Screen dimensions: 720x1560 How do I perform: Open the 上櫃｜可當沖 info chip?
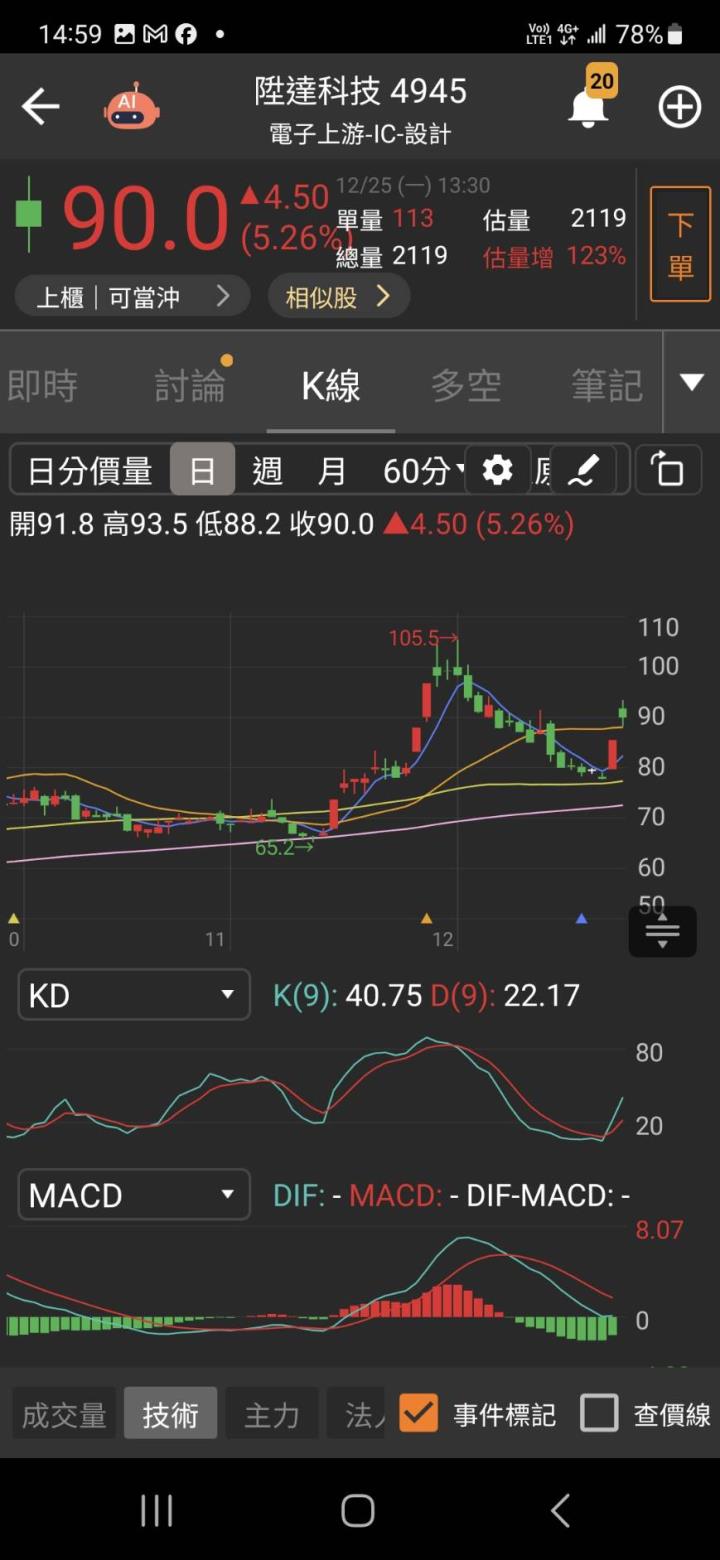(x=132, y=296)
